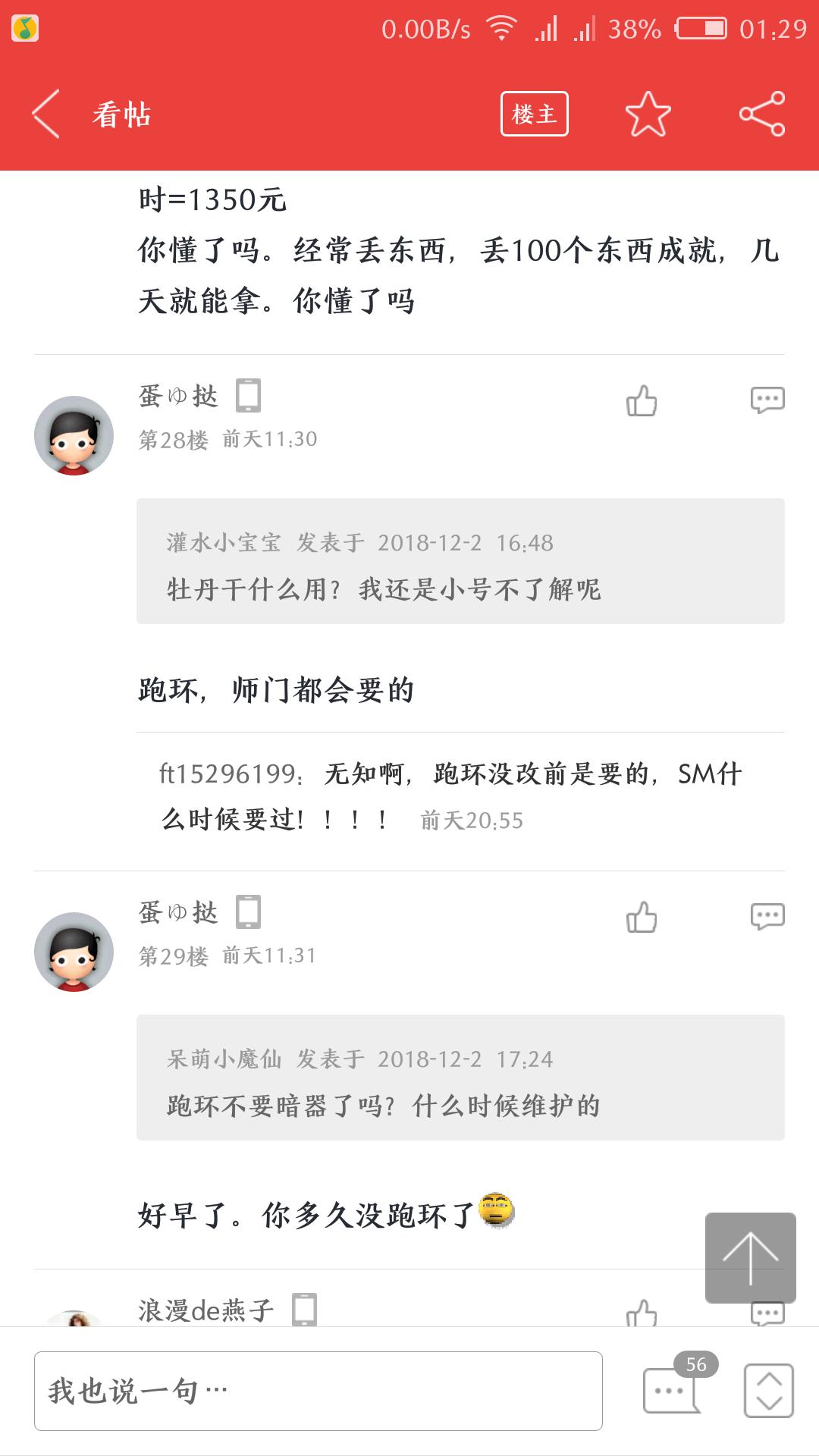This screenshot has height=1456, width=819.
Task: Show only 楼主 posts
Action: pos(534,115)
